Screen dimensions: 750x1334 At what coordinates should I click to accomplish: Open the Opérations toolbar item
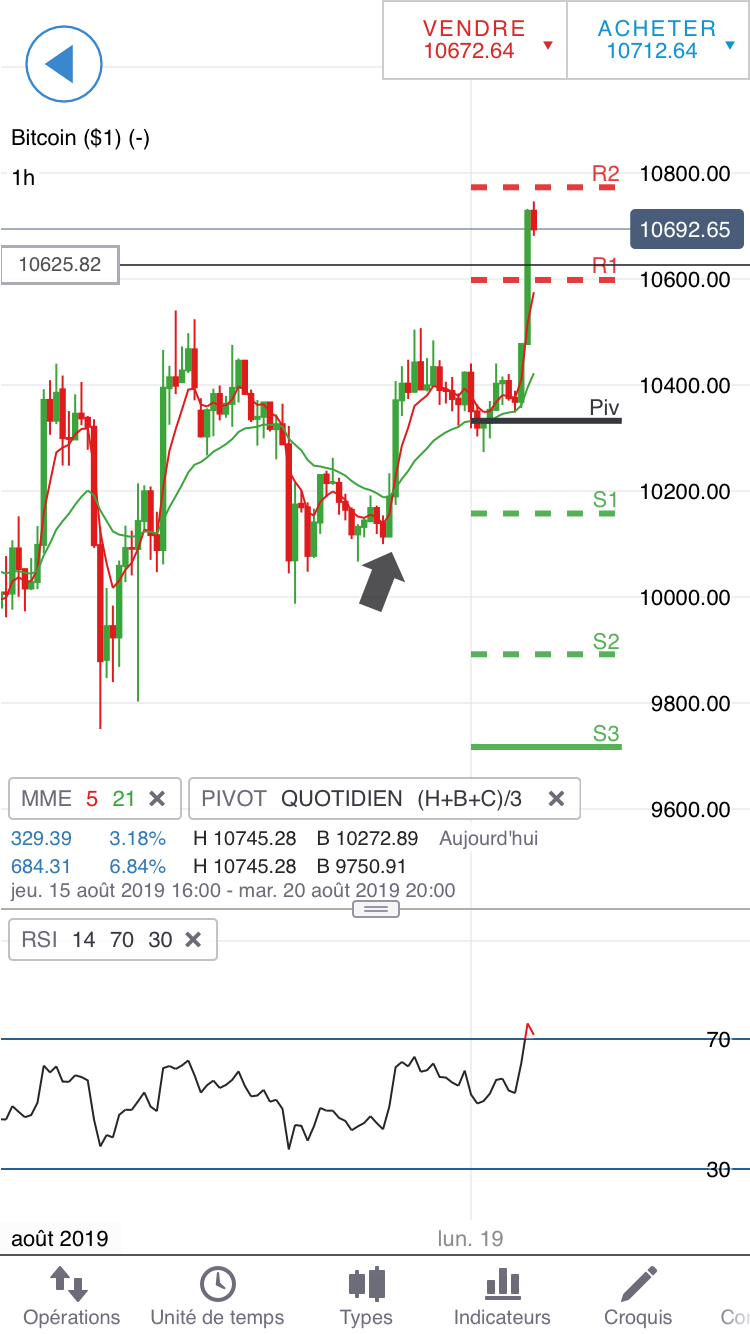(x=71, y=1297)
